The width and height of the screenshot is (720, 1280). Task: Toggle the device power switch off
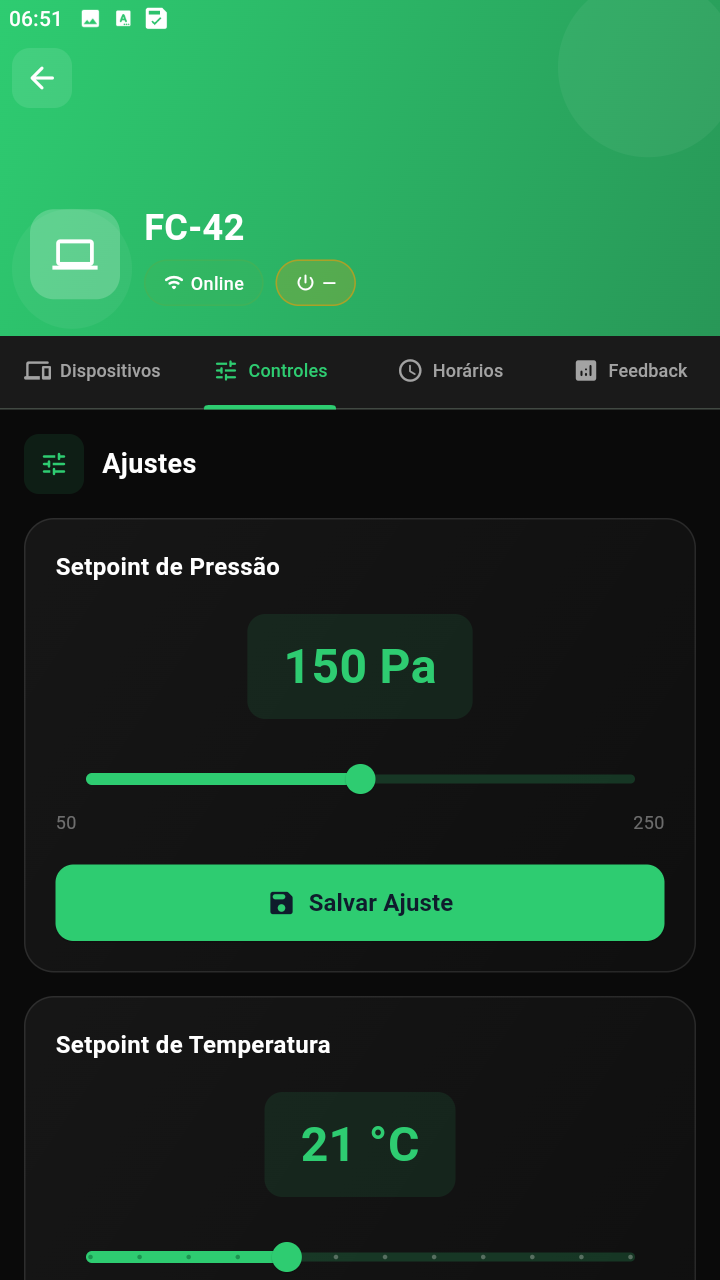(x=316, y=283)
